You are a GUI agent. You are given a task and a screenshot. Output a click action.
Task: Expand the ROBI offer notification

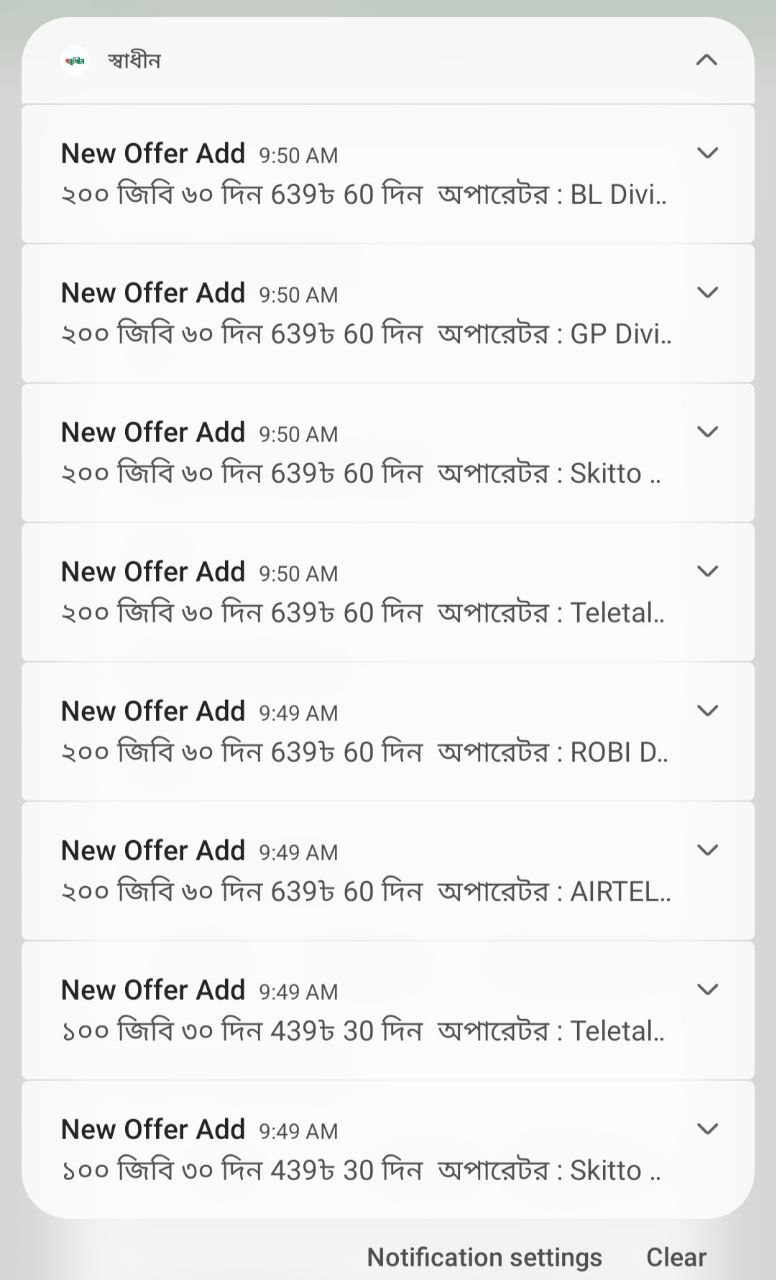(707, 711)
